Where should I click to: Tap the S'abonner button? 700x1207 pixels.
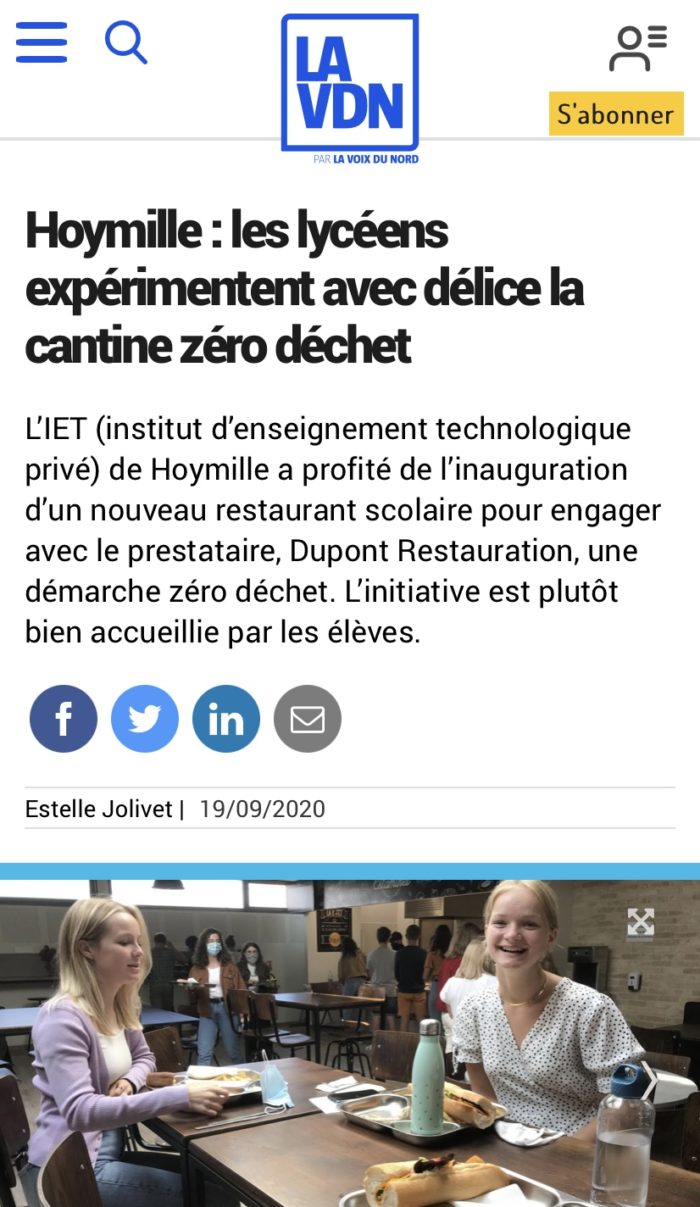616,114
